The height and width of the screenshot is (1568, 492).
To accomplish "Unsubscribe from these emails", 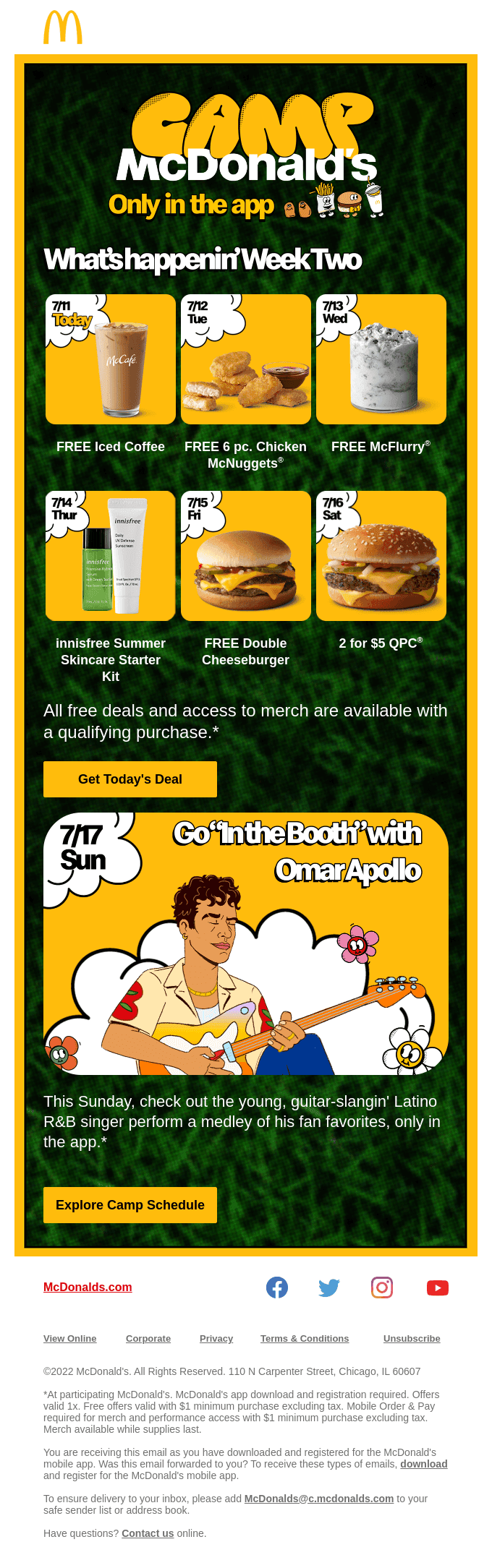I will pos(412,1338).
